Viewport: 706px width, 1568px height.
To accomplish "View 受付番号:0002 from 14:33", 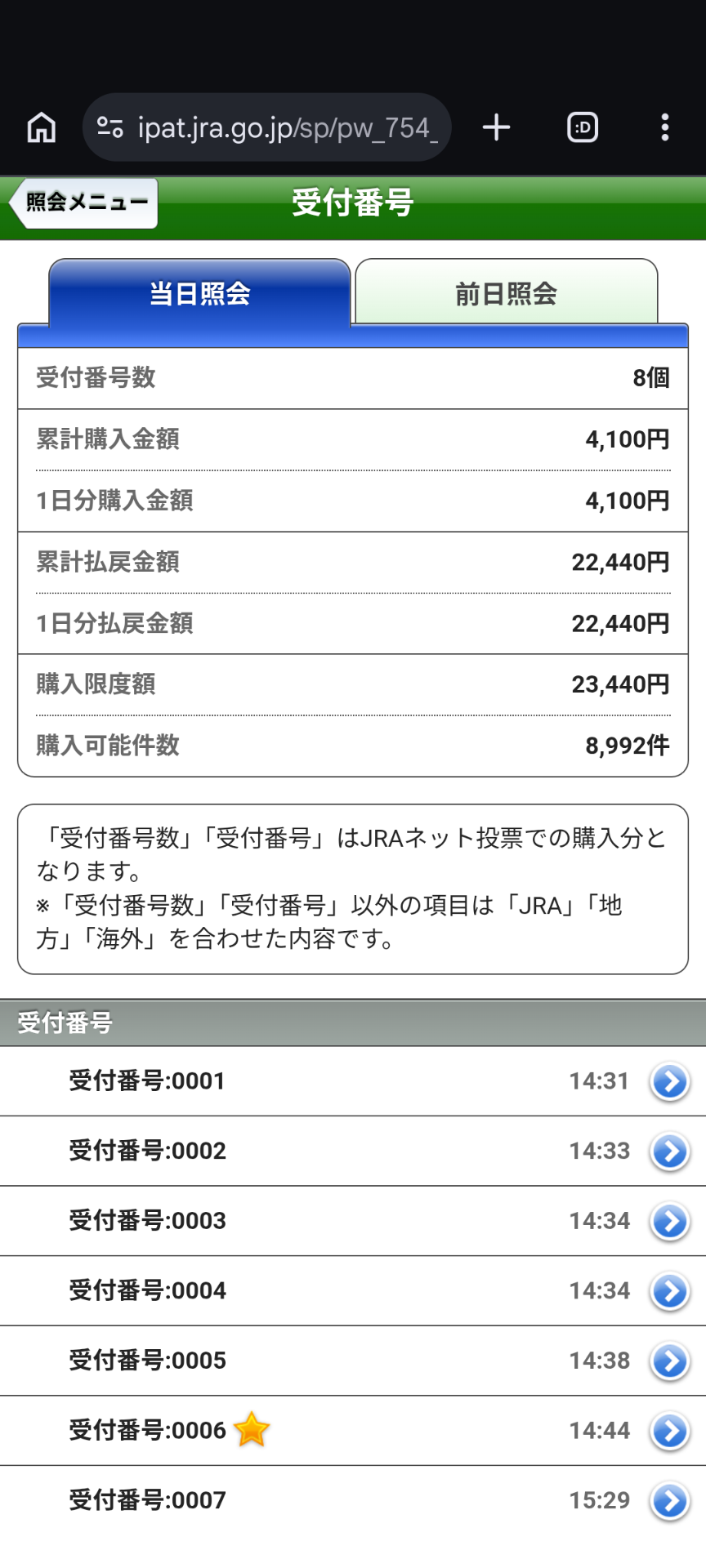I will tap(669, 1151).
